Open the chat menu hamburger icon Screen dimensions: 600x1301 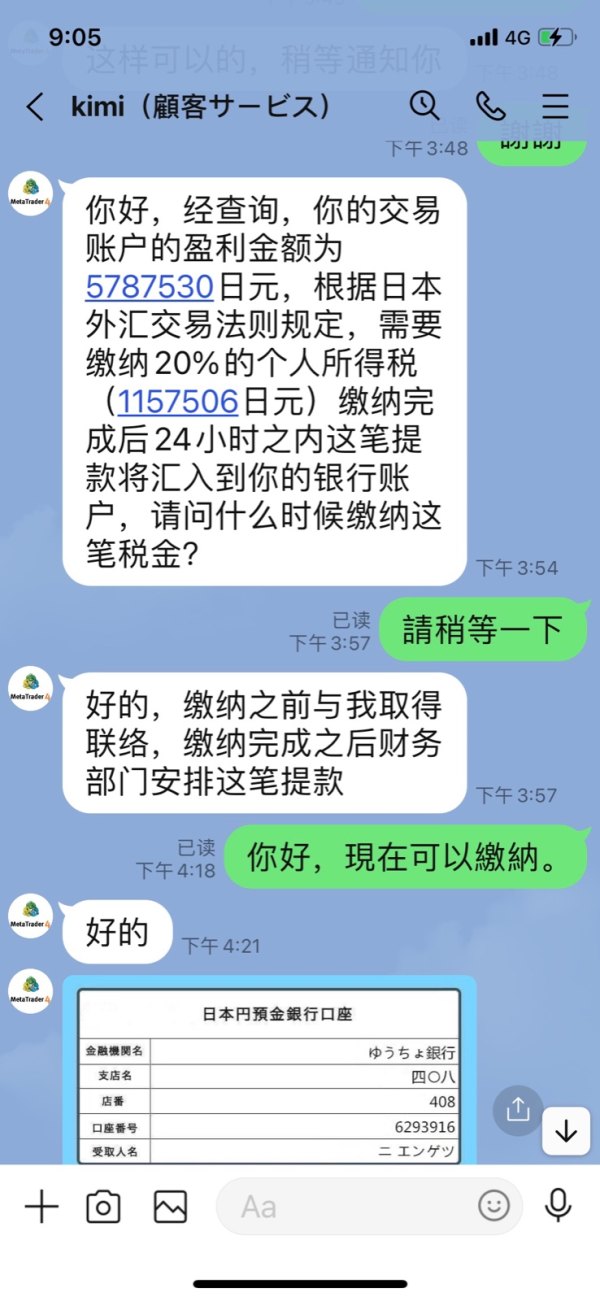coord(555,106)
